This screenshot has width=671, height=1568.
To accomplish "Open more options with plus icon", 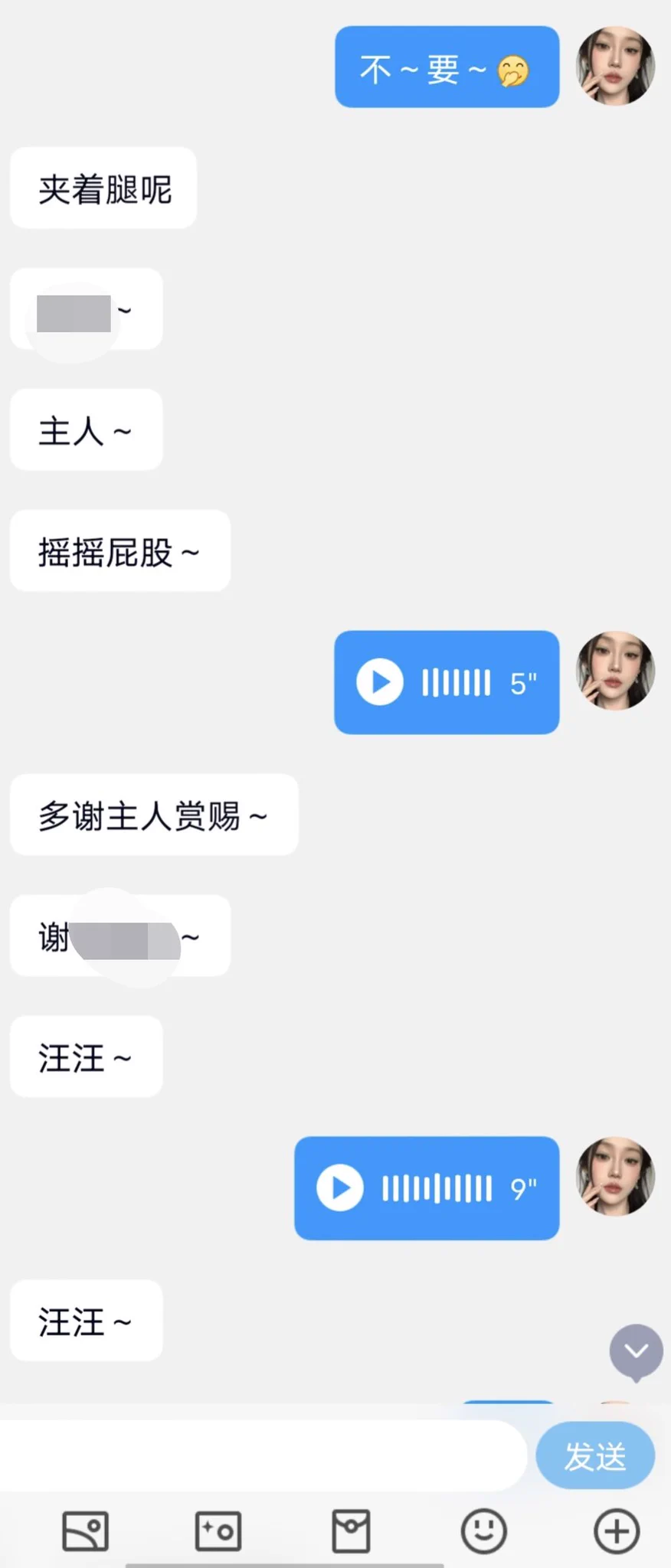I will click(x=617, y=1531).
